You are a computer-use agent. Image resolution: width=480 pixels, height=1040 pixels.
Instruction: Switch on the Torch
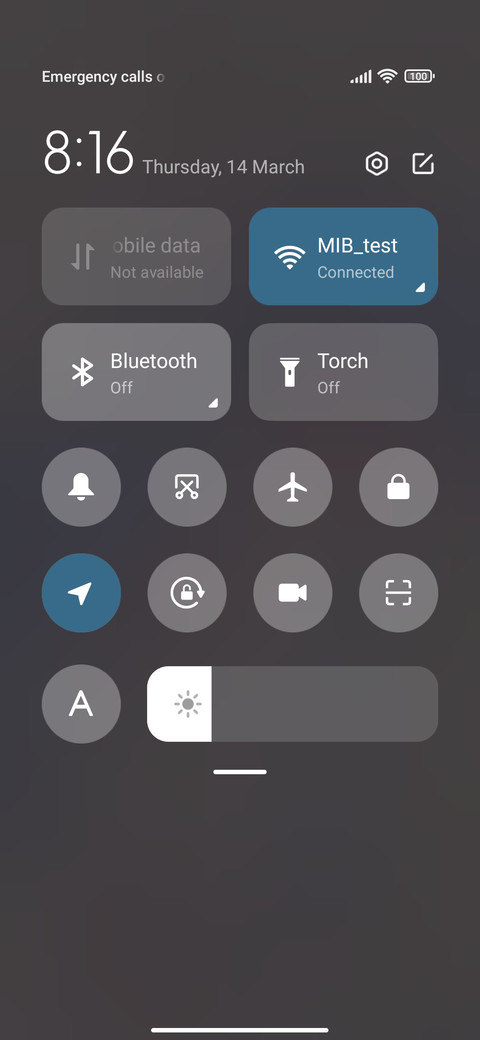coord(343,371)
